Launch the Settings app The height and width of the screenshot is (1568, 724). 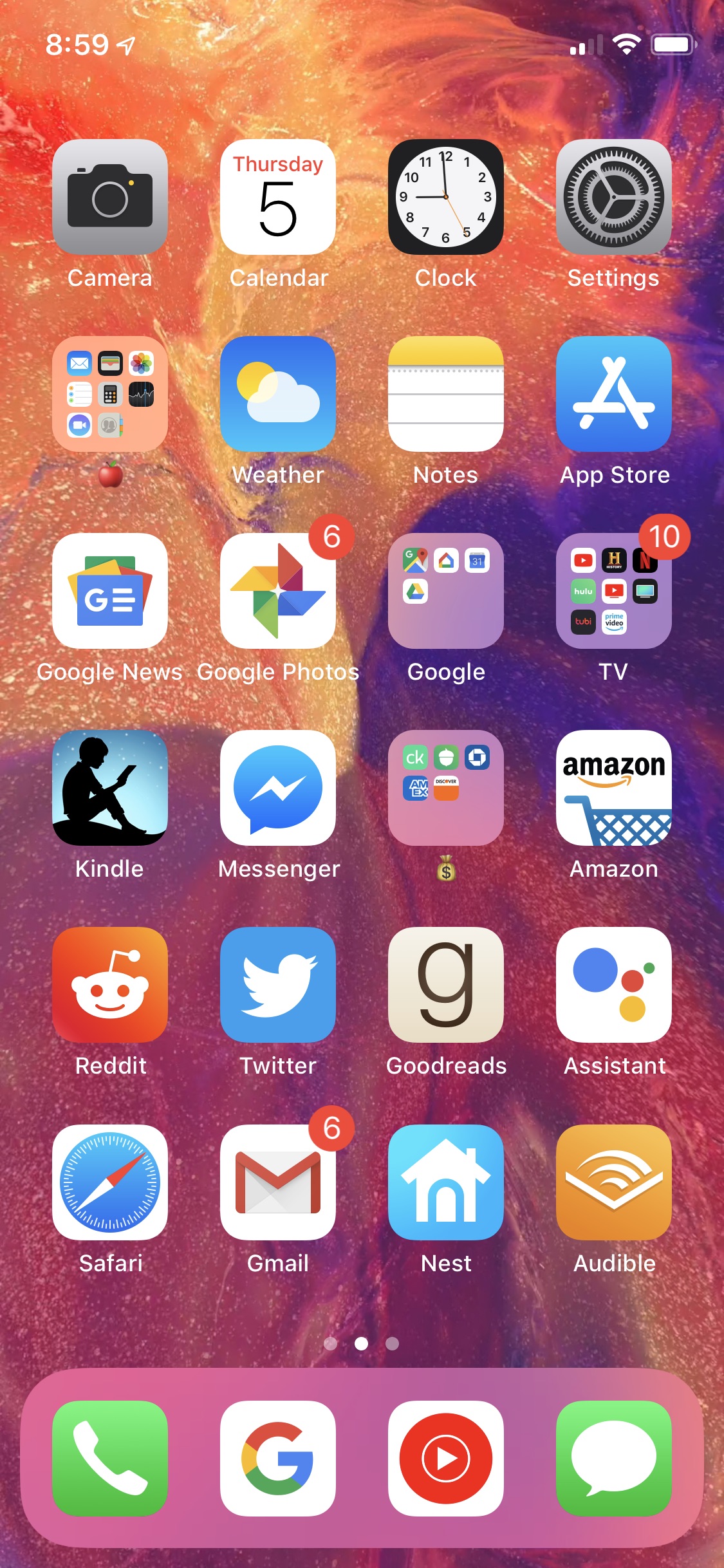click(613, 197)
